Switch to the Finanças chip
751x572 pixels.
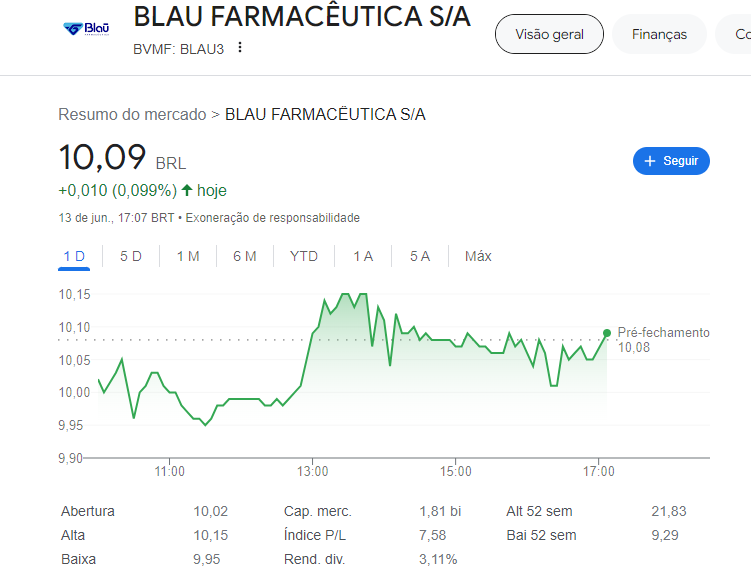coord(659,34)
